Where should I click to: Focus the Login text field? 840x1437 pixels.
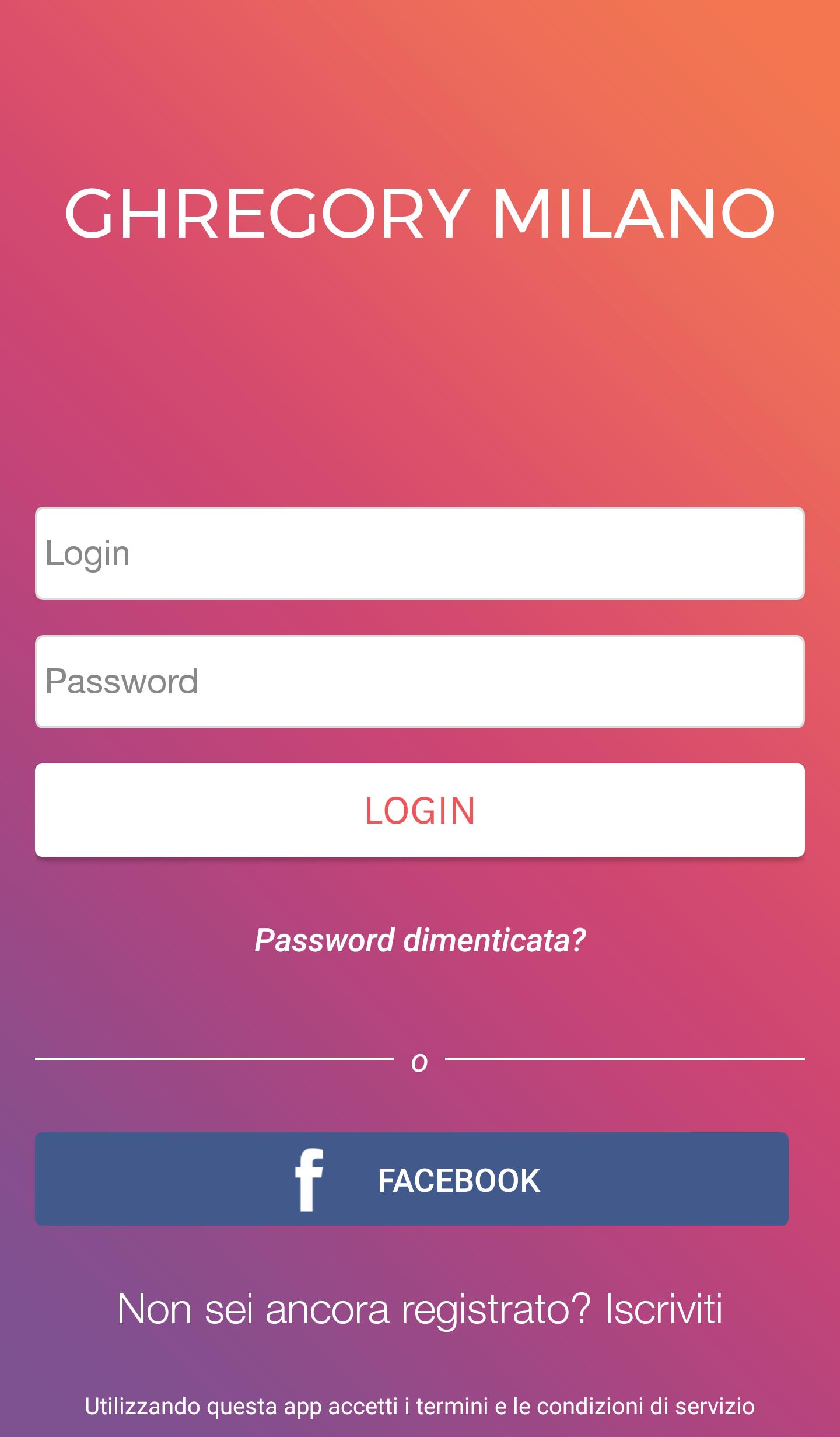420,553
